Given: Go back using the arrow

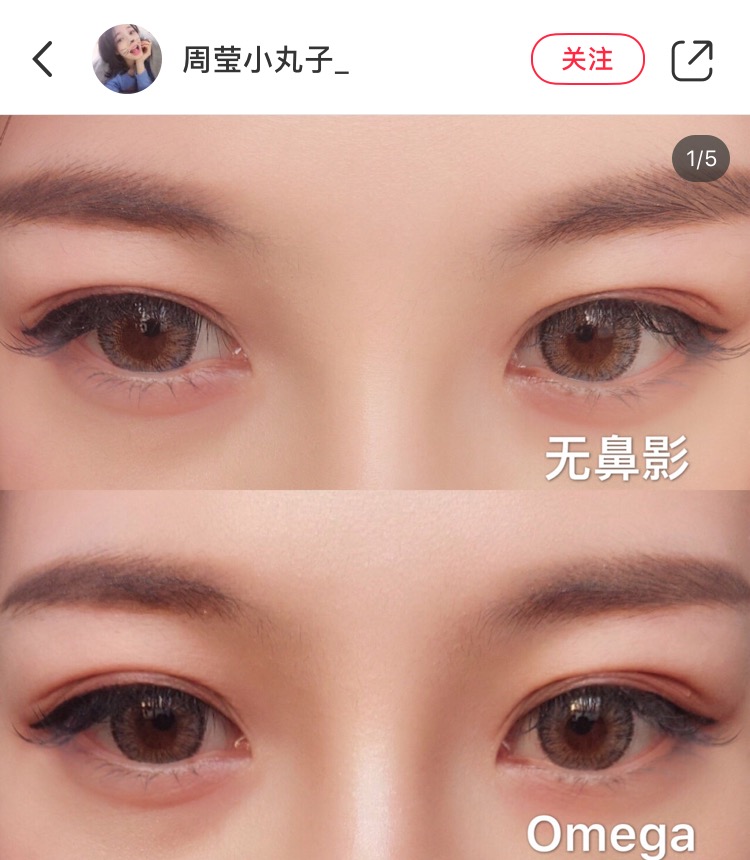Looking at the screenshot, I should (42, 60).
